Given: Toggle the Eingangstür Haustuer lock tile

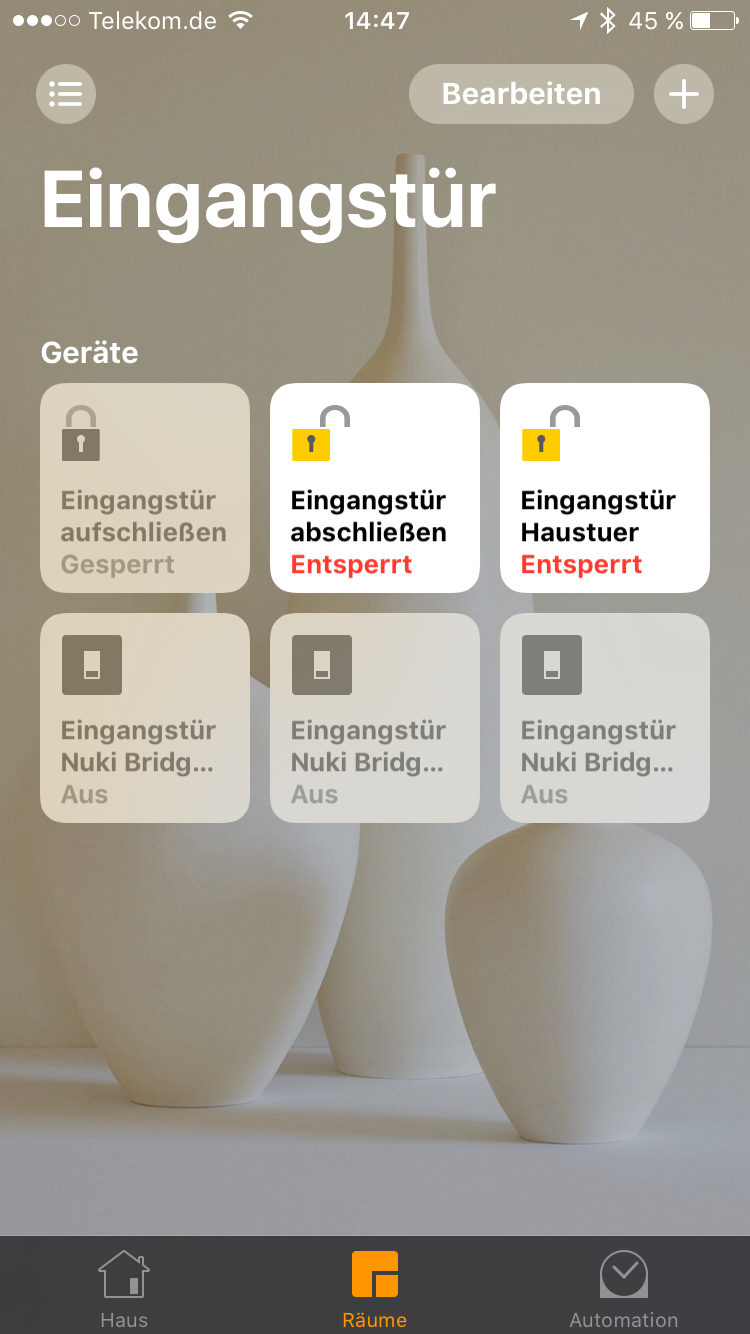Looking at the screenshot, I should (x=605, y=488).
